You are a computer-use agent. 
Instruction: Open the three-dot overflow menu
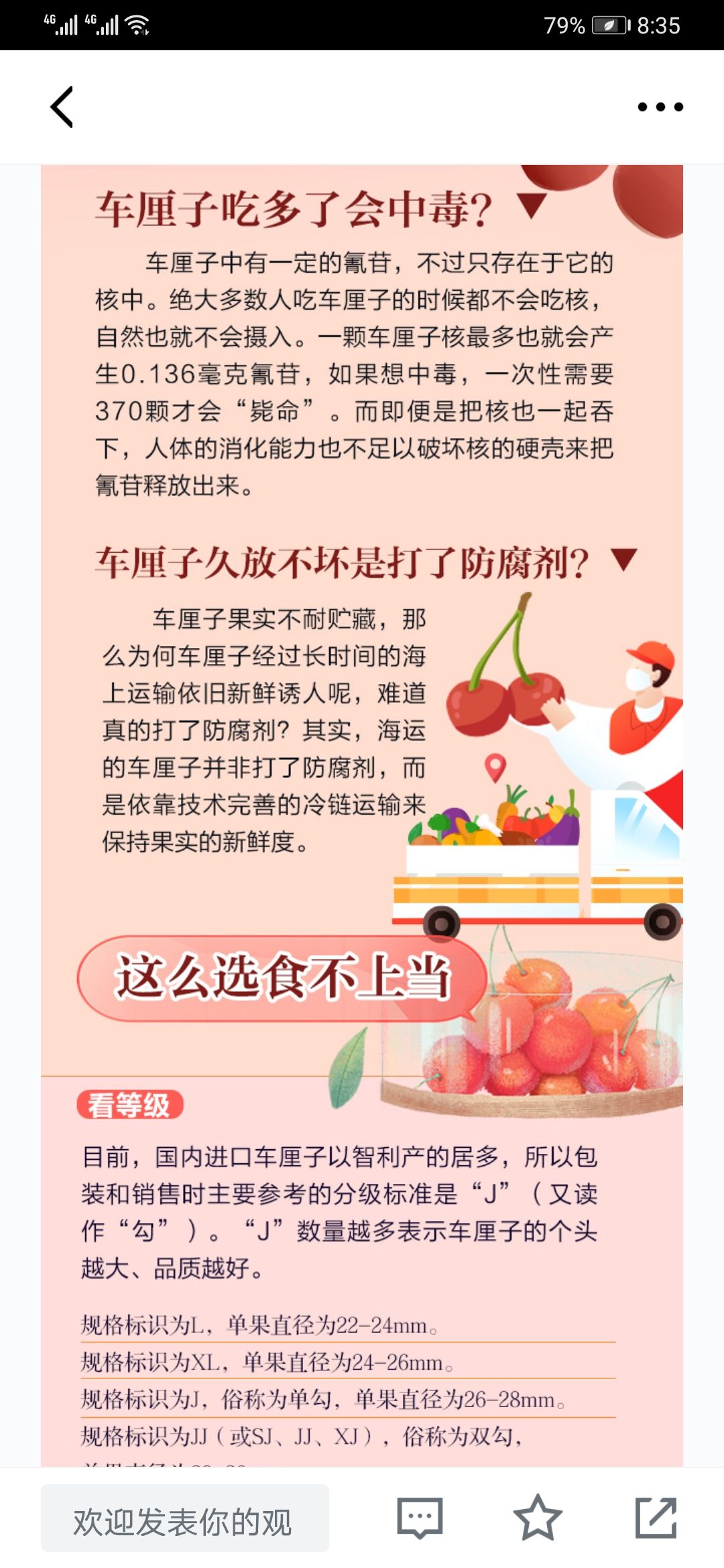[660, 107]
